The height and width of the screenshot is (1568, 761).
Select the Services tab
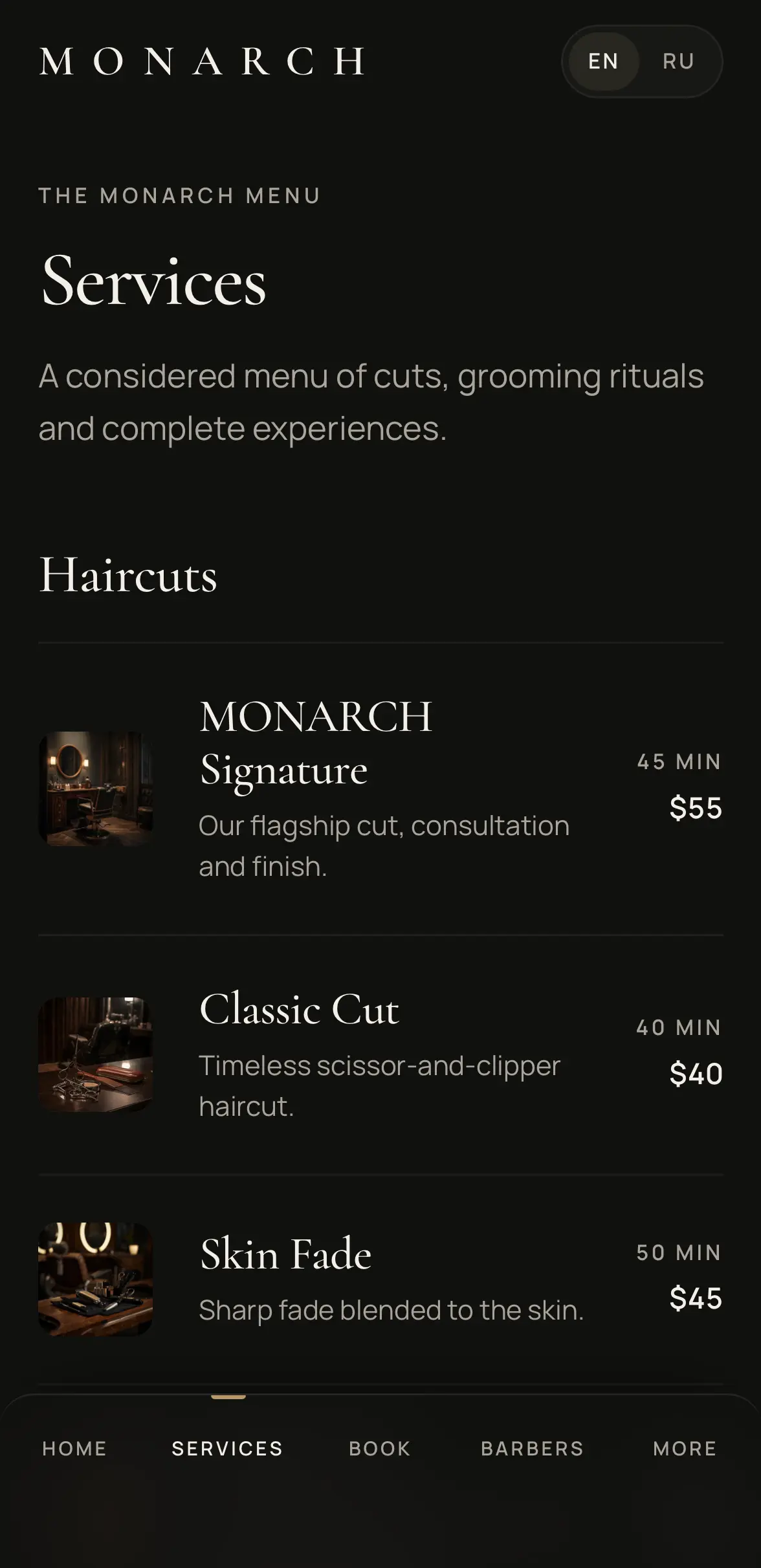pyautogui.click(x=228, y=1448)
